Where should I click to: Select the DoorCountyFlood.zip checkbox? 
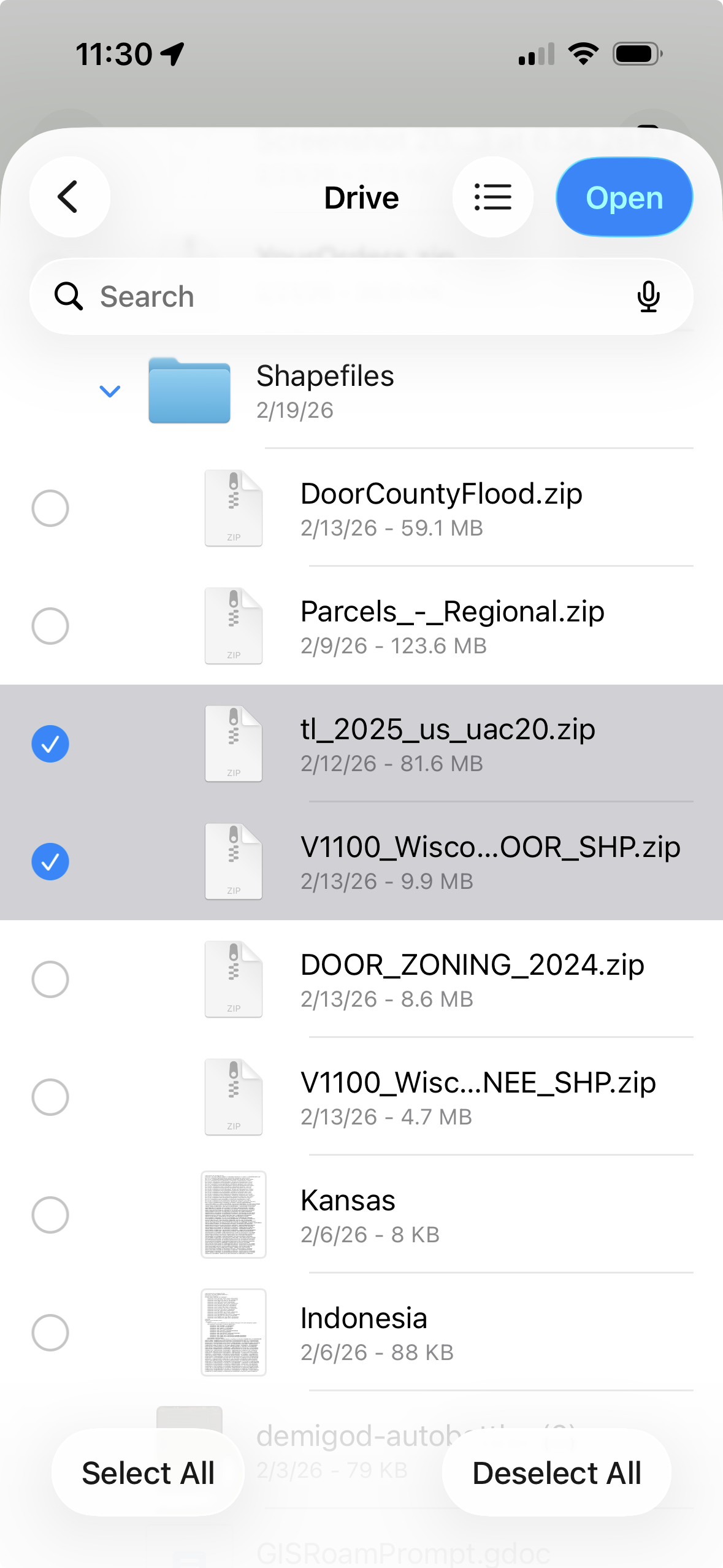coord(50,508)
